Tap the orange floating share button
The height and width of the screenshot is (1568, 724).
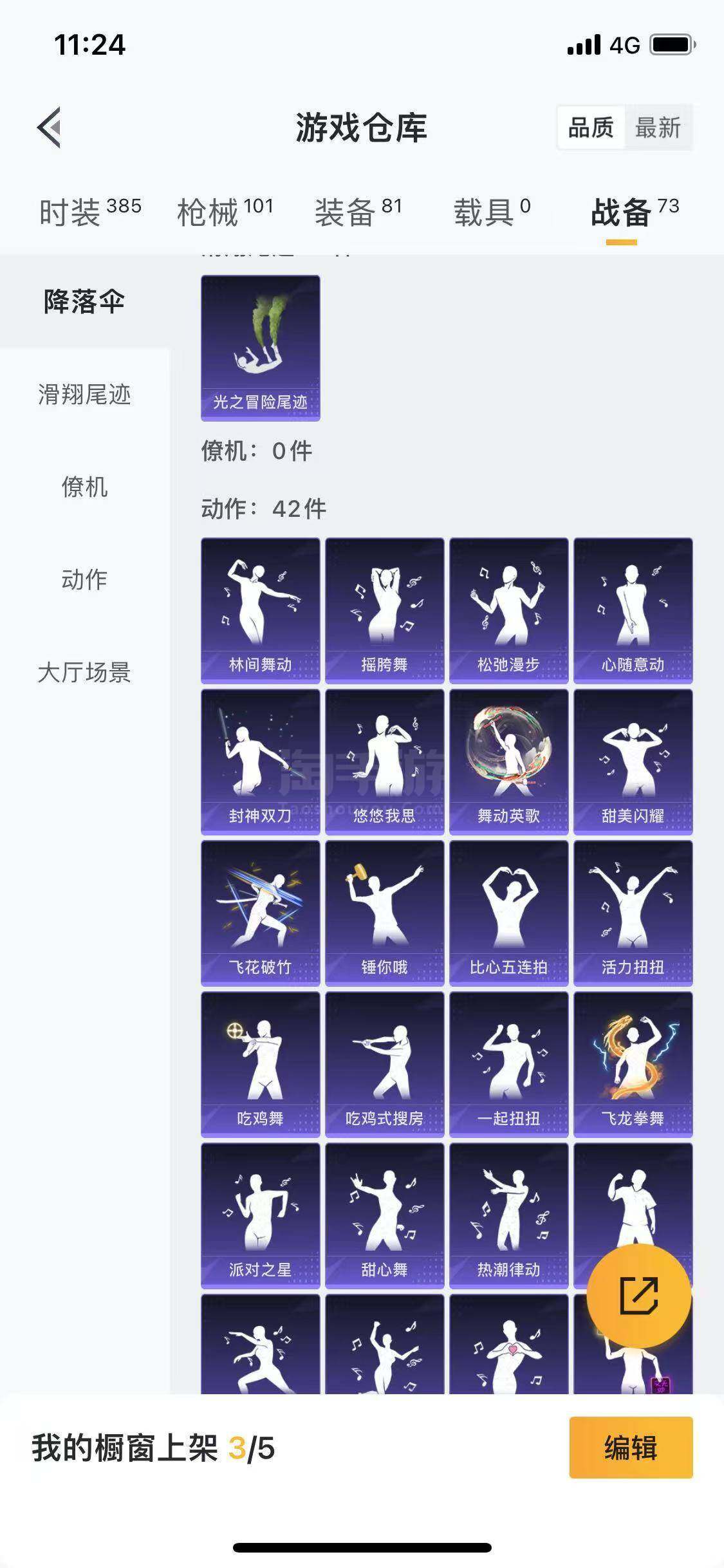click(x=639, y=1296)
